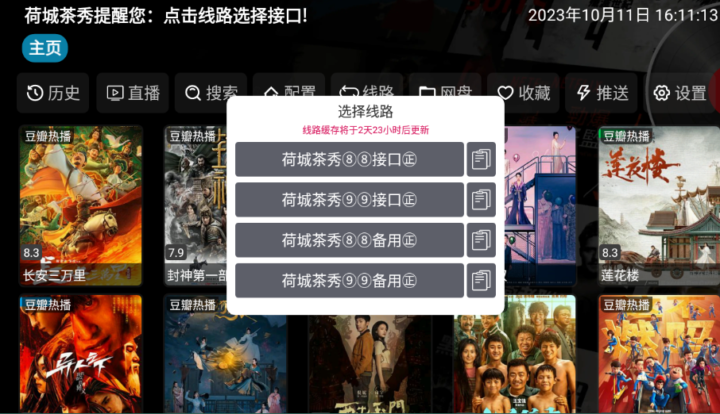This screenshot has height=414, width=720.
Task: Copy the 荷城茶秀⑨⑨接口 line address
Action: 481,199
